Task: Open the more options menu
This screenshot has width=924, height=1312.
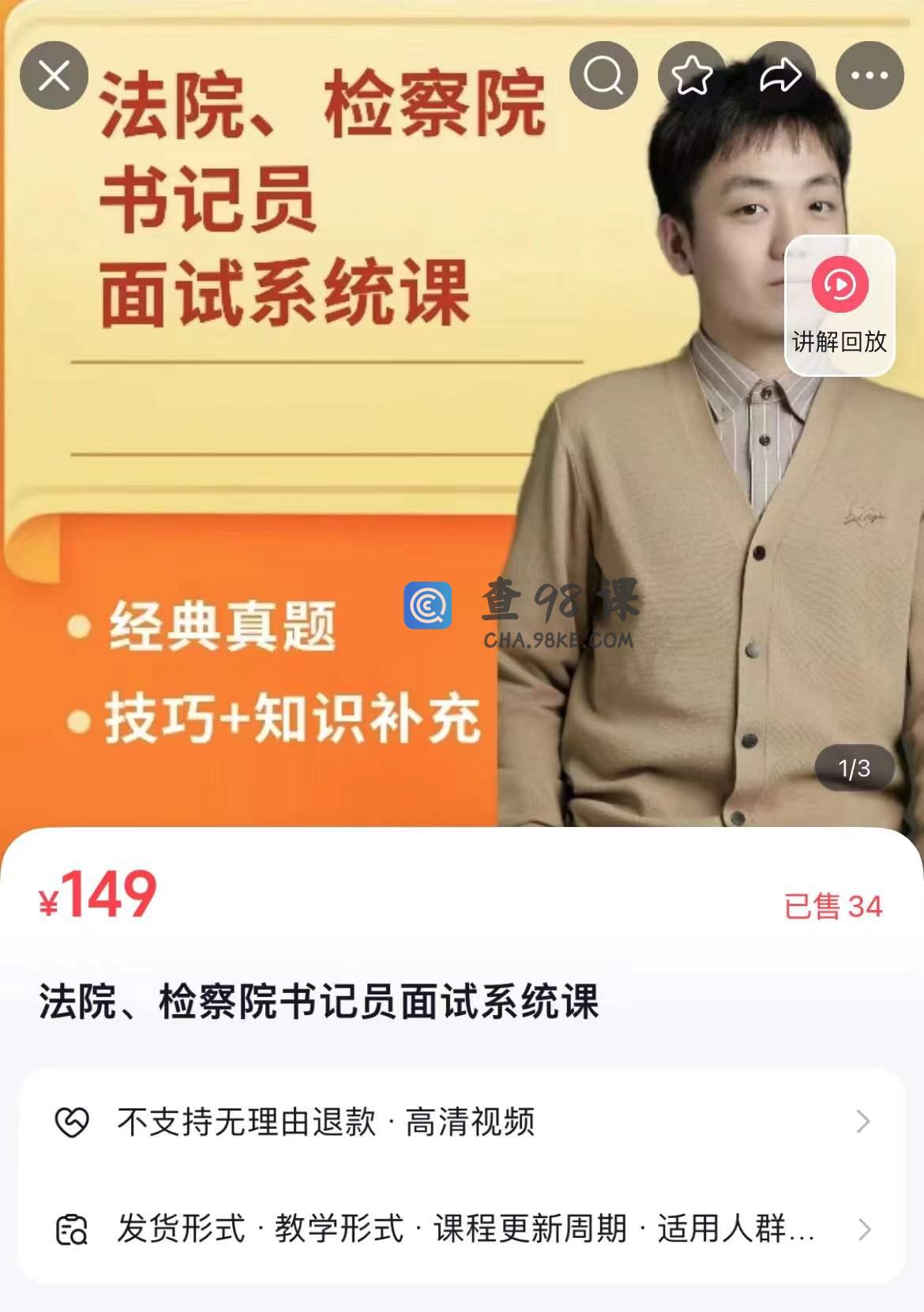Action: (x=870, y=76)
